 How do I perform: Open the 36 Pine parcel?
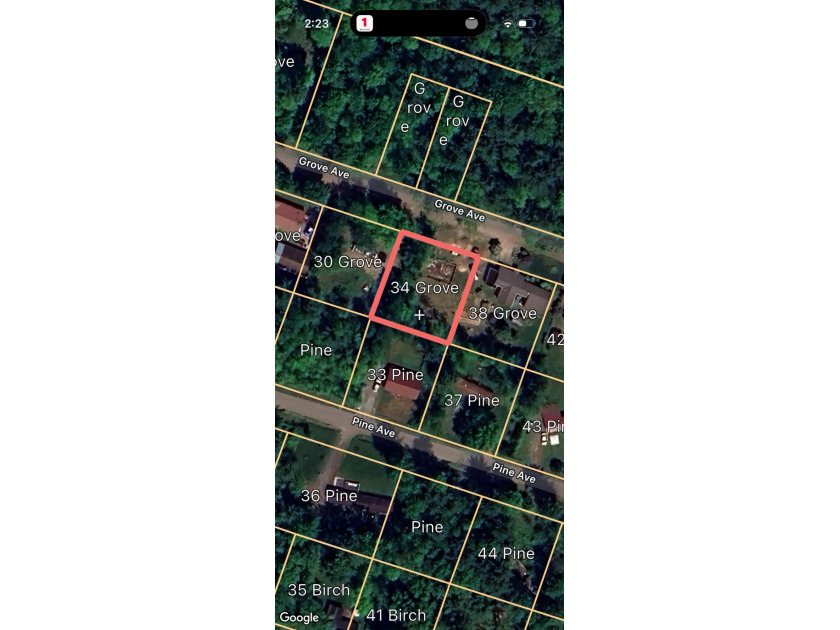tap(329, 496)
